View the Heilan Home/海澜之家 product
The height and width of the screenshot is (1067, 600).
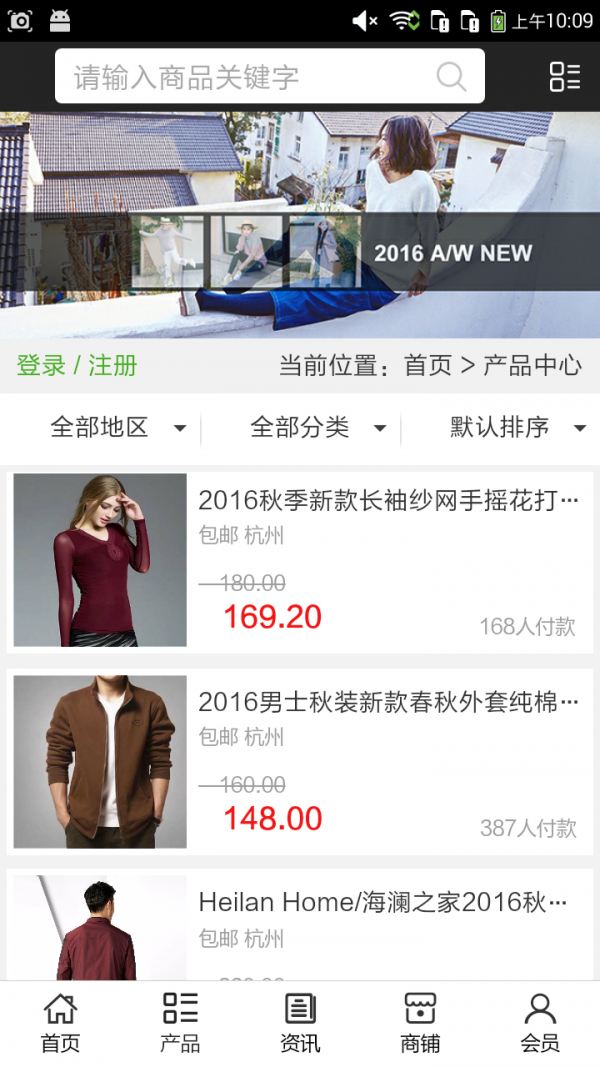pos(300,925)
